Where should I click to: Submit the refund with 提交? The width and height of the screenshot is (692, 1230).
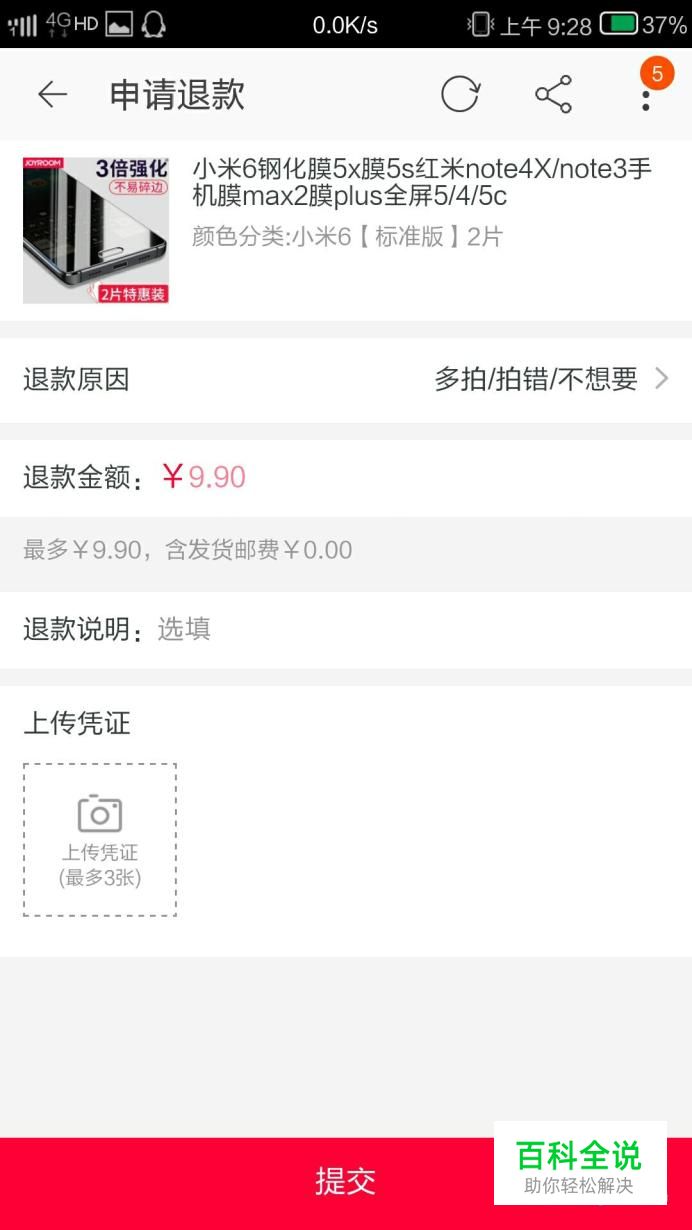tap(345, 1181)
